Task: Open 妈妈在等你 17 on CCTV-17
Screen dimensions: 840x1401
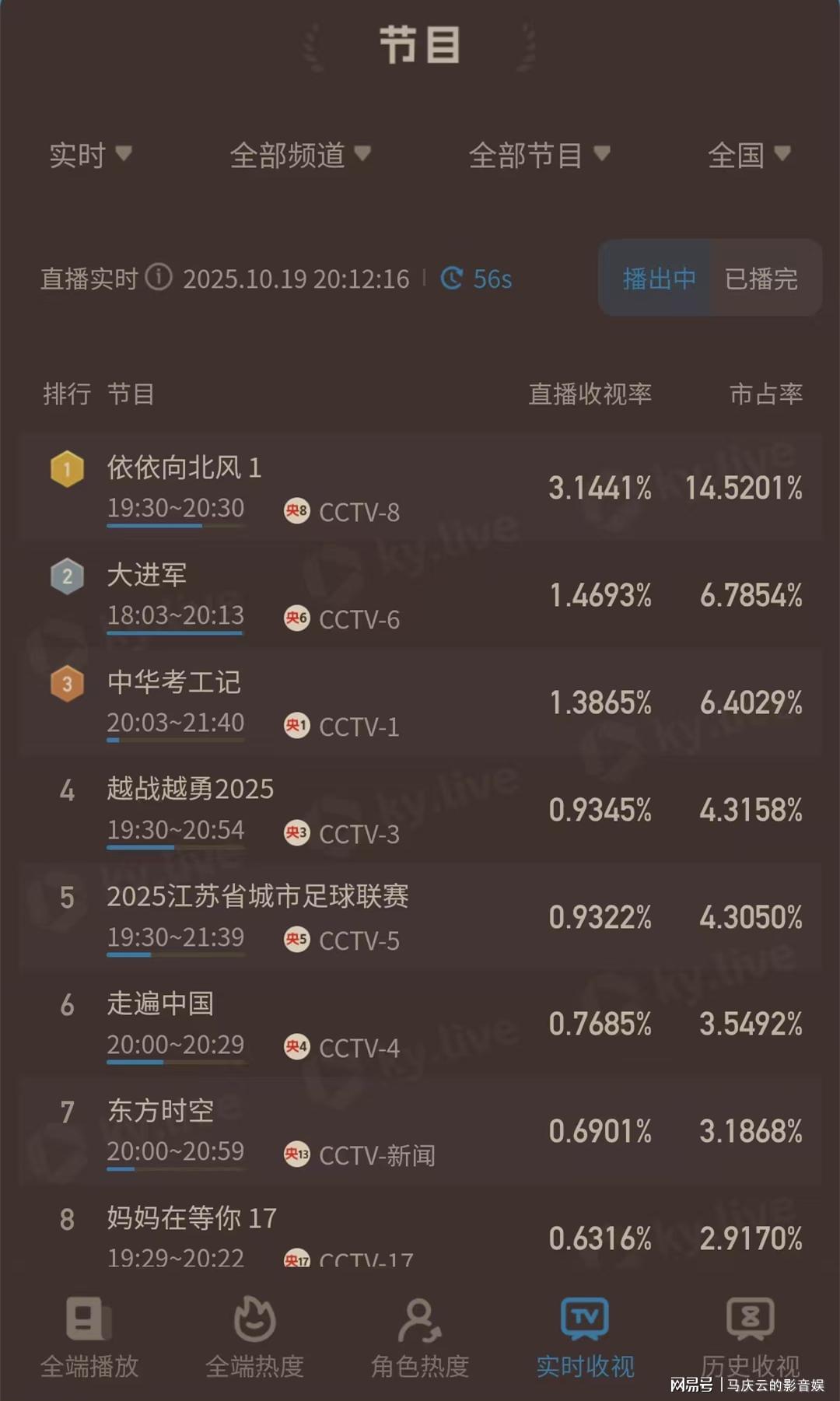Action: [x=192, y=1218]
